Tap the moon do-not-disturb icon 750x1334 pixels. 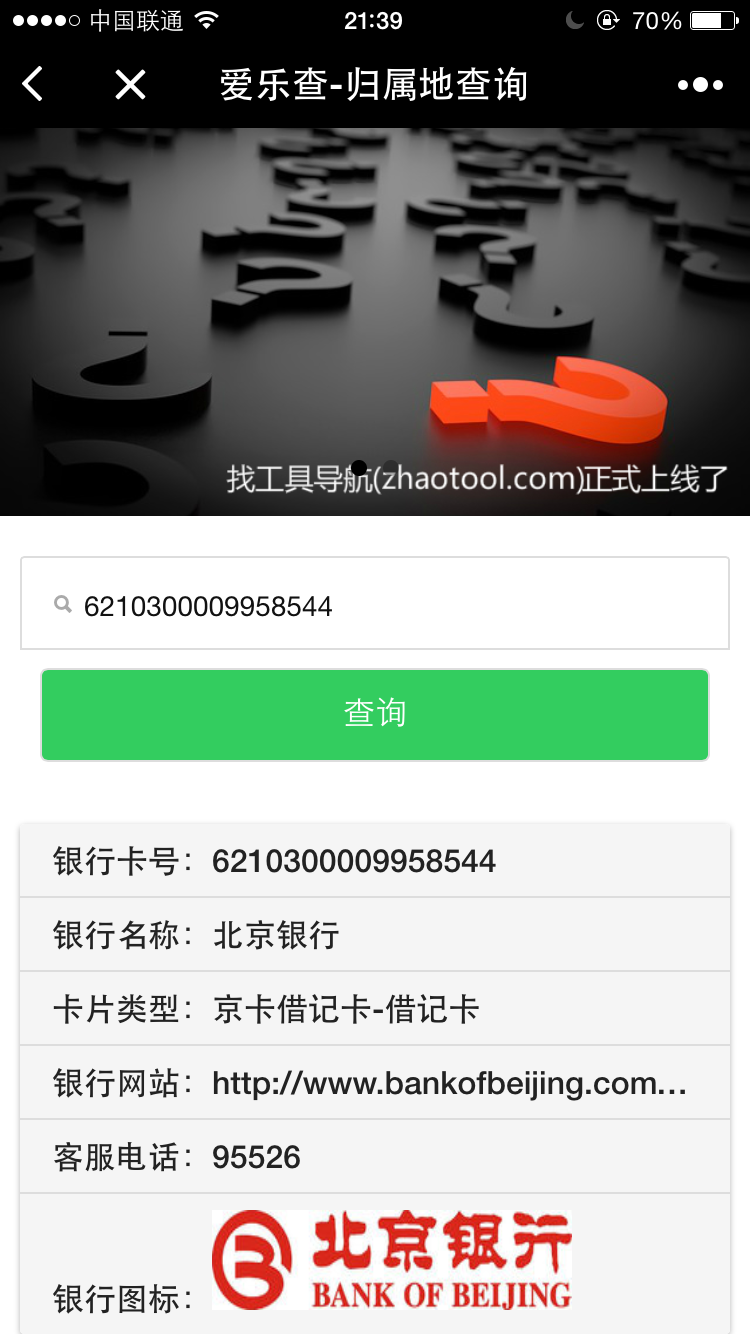(x=574, y=19)
